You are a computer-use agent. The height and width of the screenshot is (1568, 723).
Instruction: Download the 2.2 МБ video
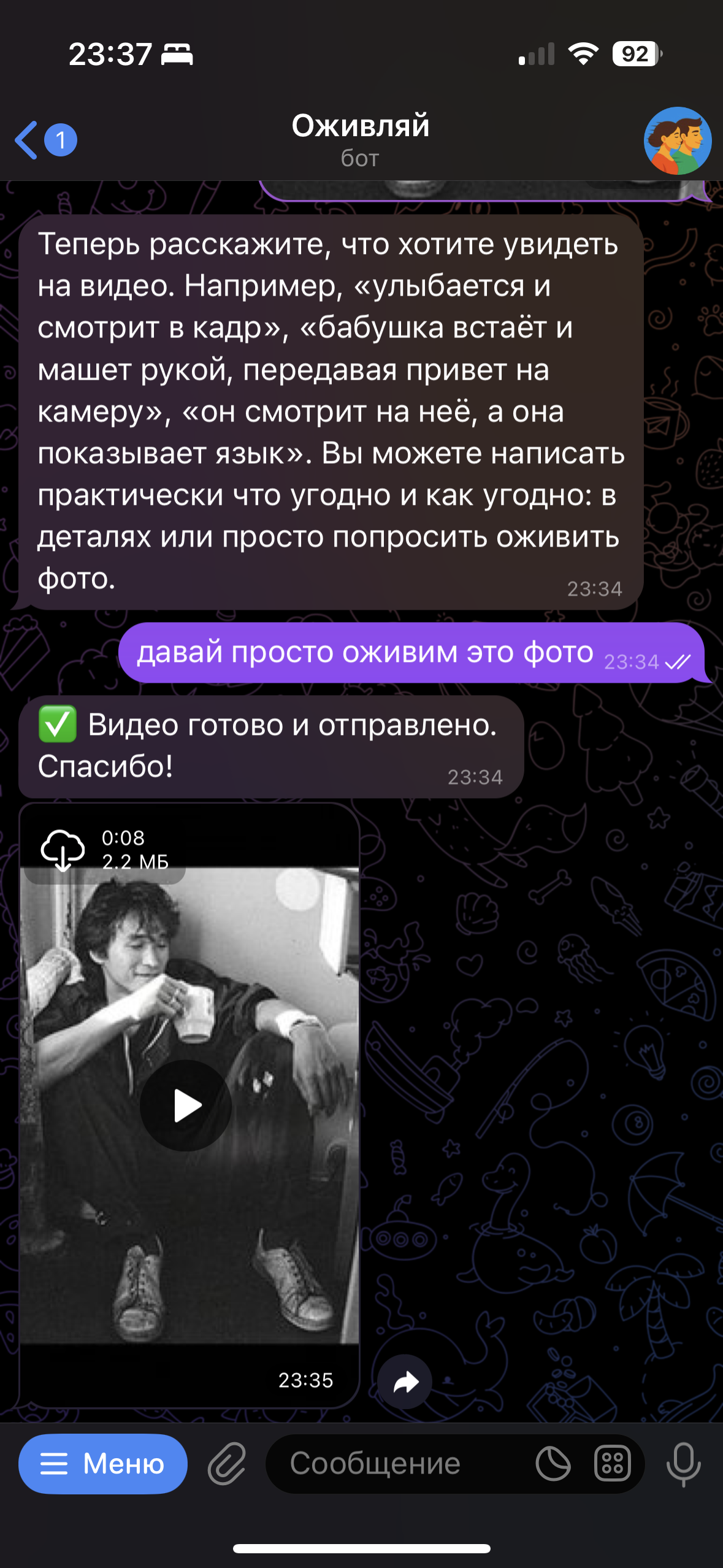click(63, 850)
